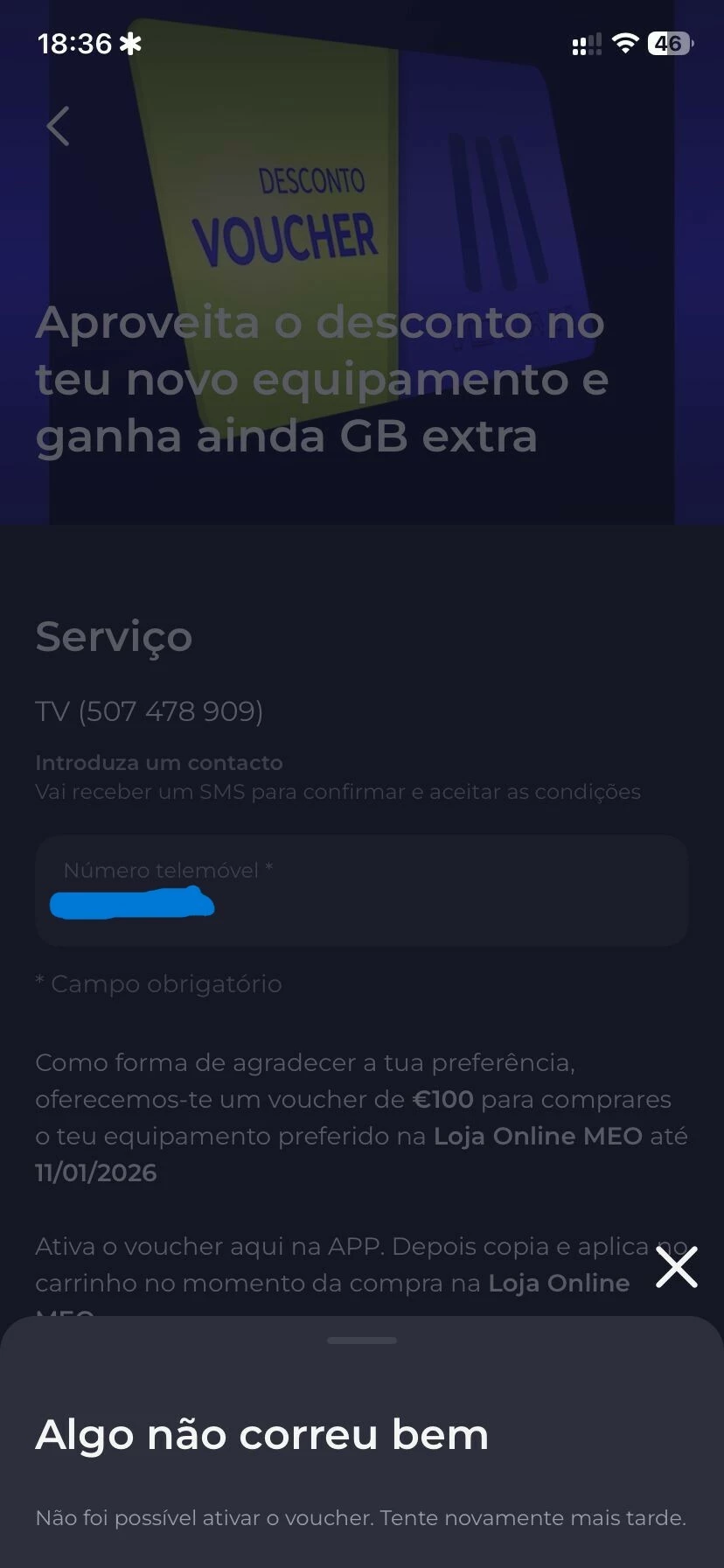The image size is (724, 1568).
Task: Tap the bottom sheet drag handle
Action: point(362,1340)
